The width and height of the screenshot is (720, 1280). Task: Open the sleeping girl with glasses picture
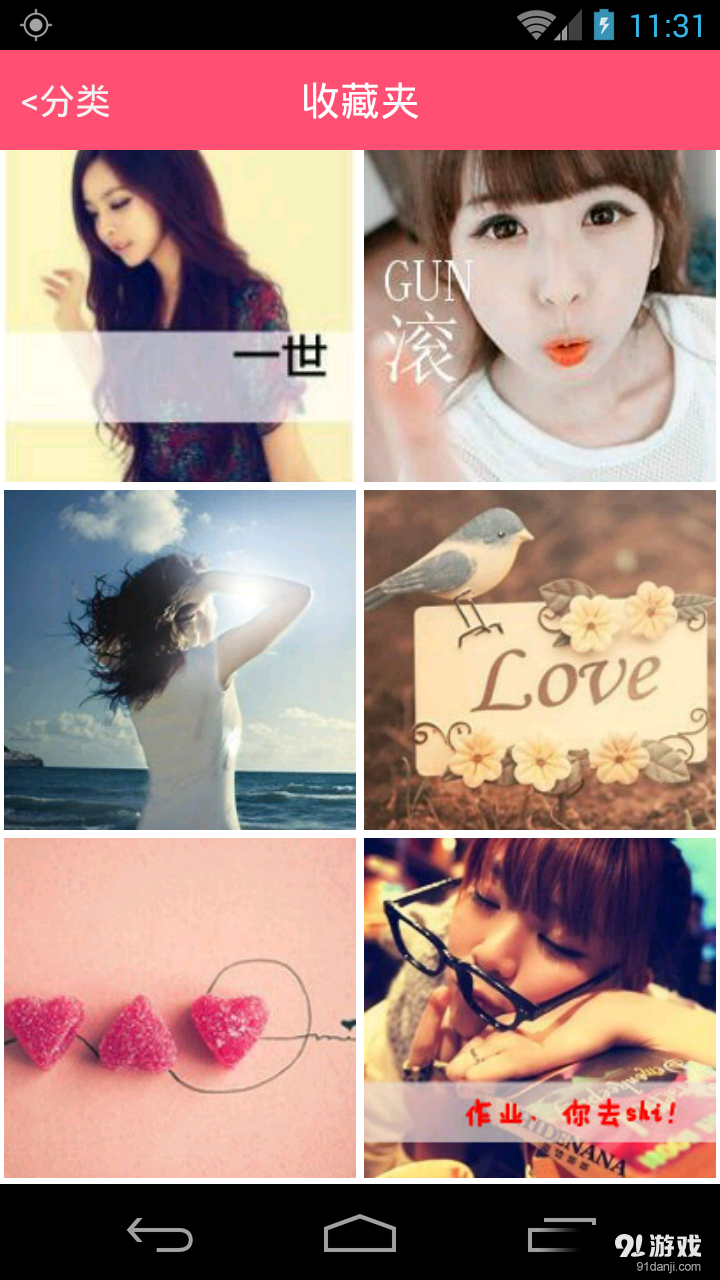pos(540,1008)
